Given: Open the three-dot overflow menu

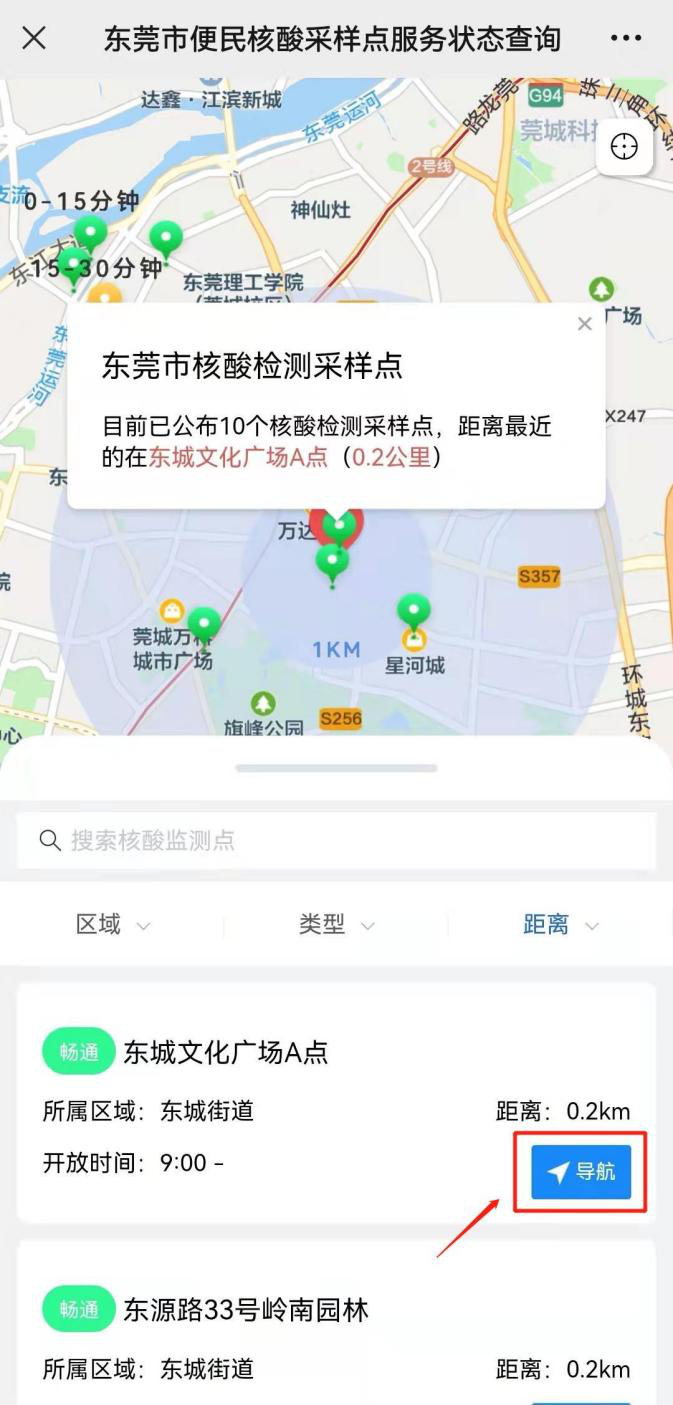Looking at the screenshot, I should pyautogui.click(x=626, y=40).
